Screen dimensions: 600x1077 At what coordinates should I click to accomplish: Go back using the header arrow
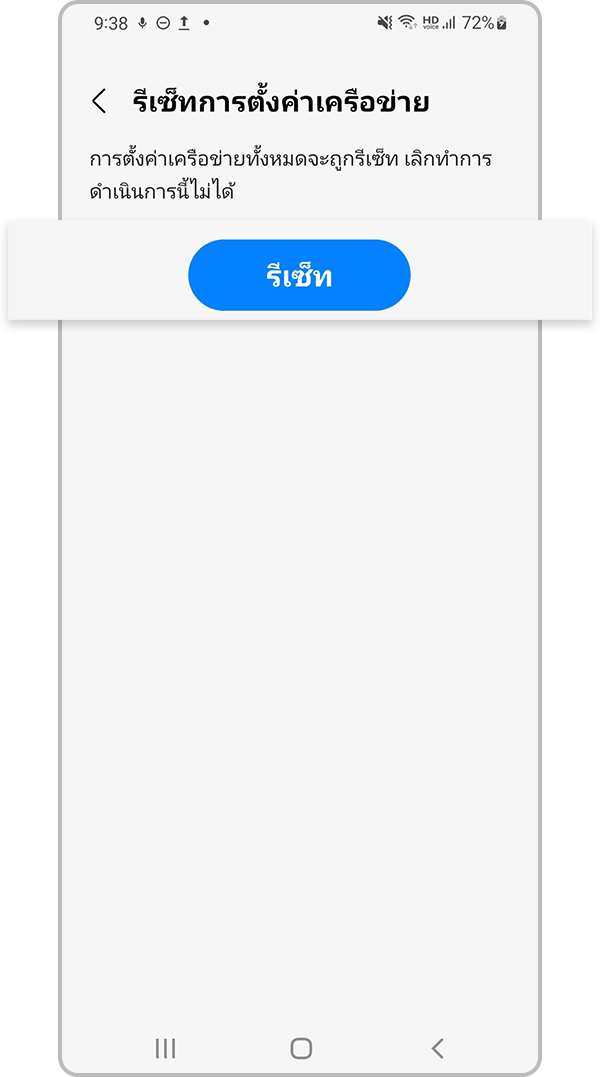point(99,101)
